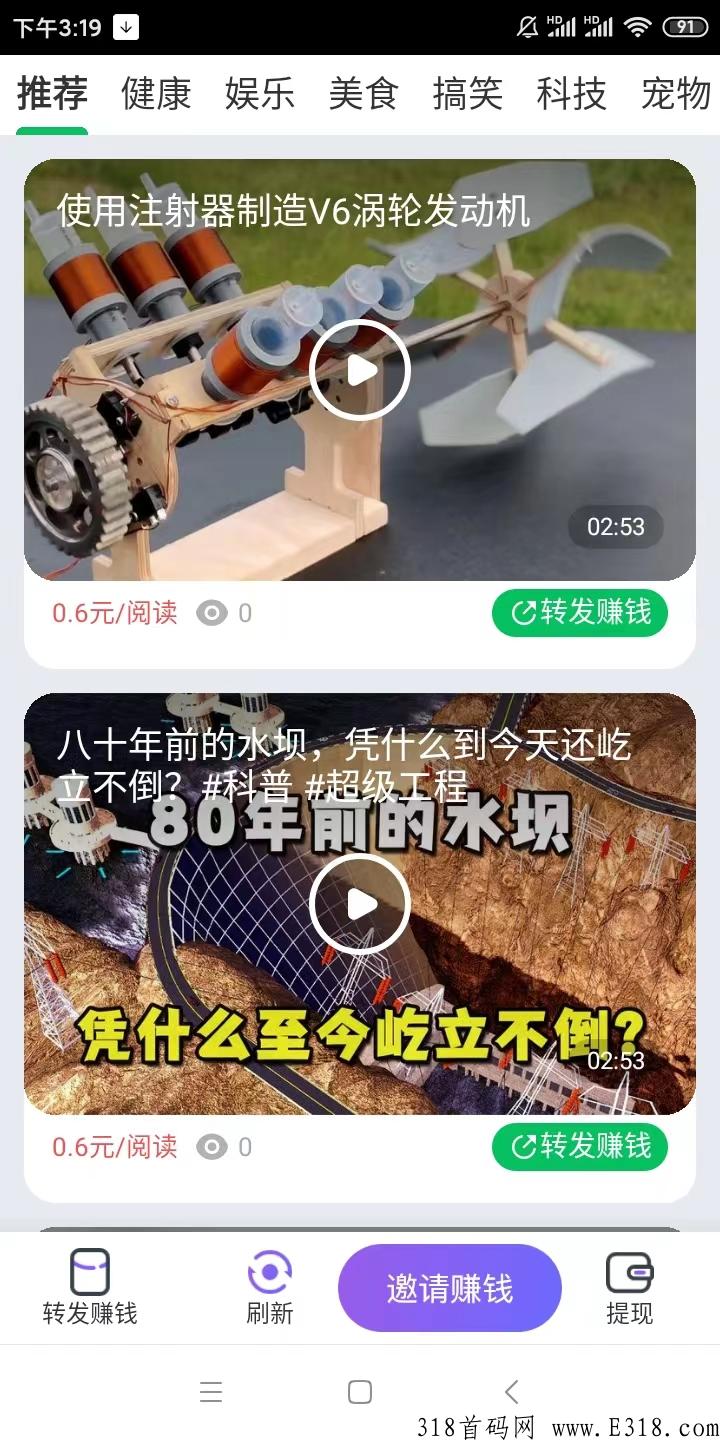This screenshot has height=1440, width=720.
Task: Tap the view count eye icon on first video
Action: click(x=210, y=613)
